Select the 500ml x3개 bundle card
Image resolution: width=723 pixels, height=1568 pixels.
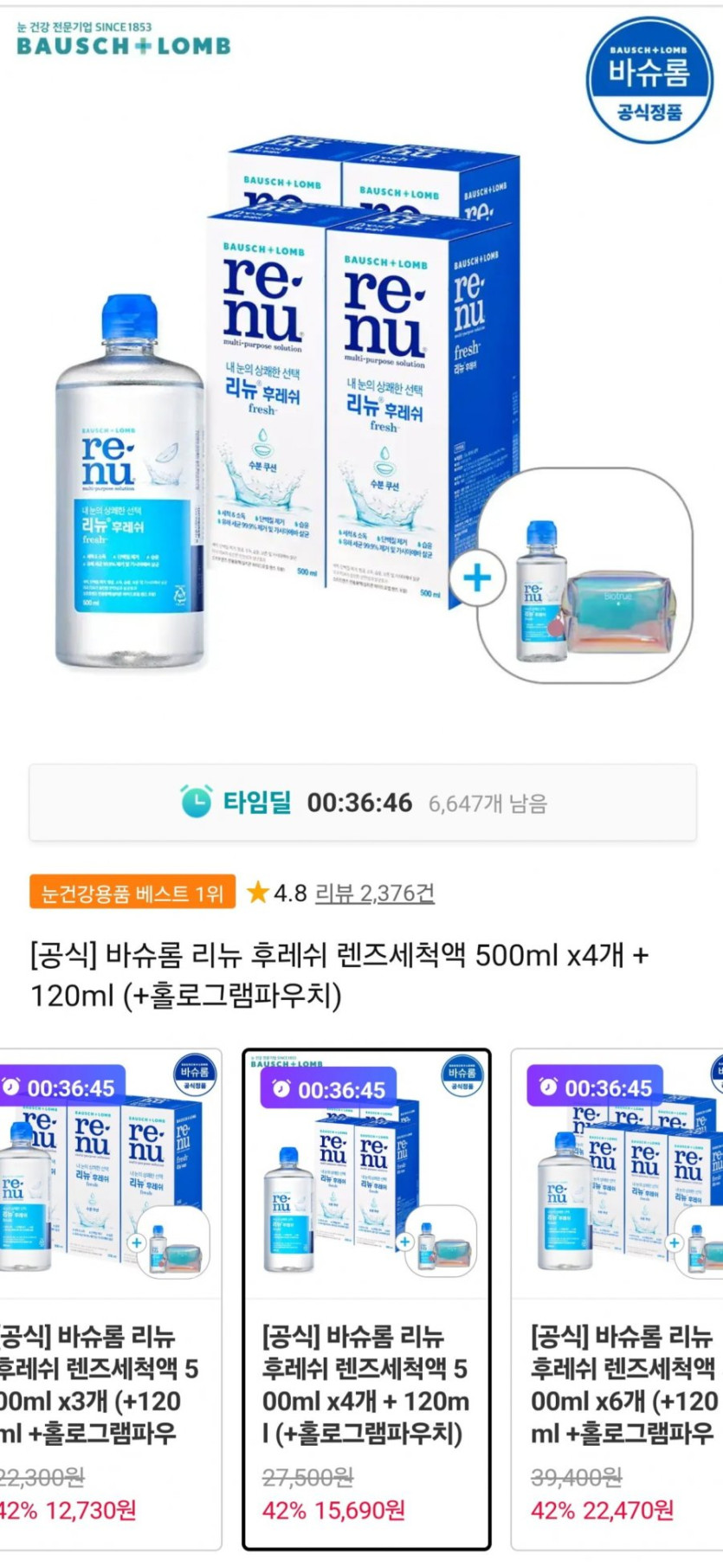pyautogui.click(x=110, y=1300)
